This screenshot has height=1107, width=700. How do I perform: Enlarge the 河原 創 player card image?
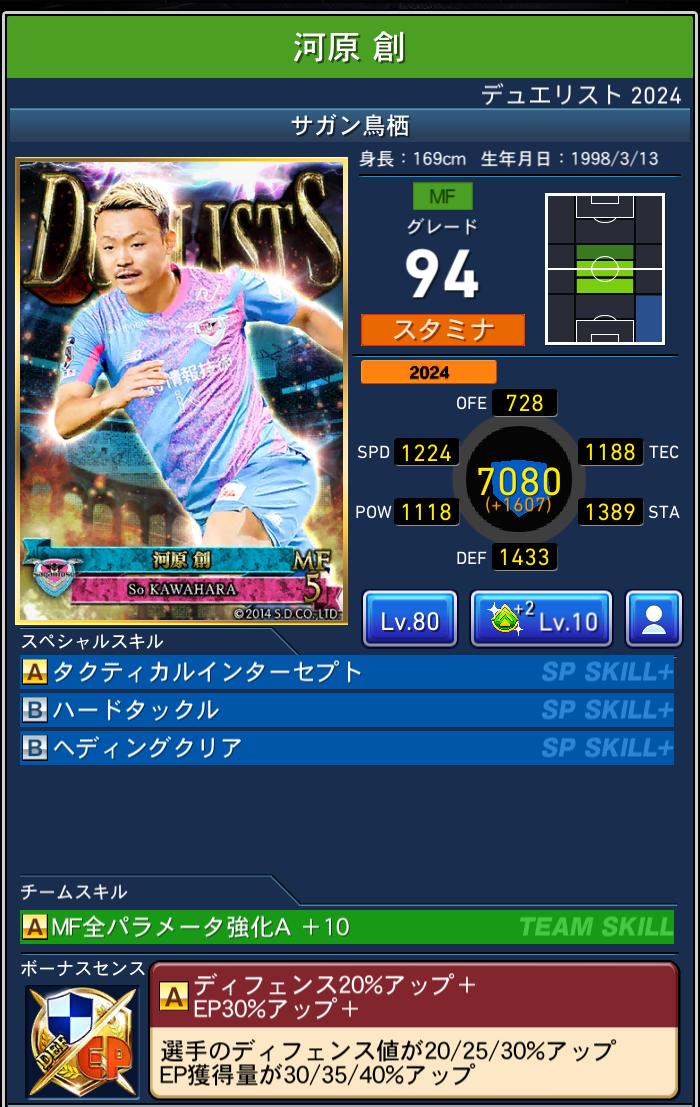point(181,391)
